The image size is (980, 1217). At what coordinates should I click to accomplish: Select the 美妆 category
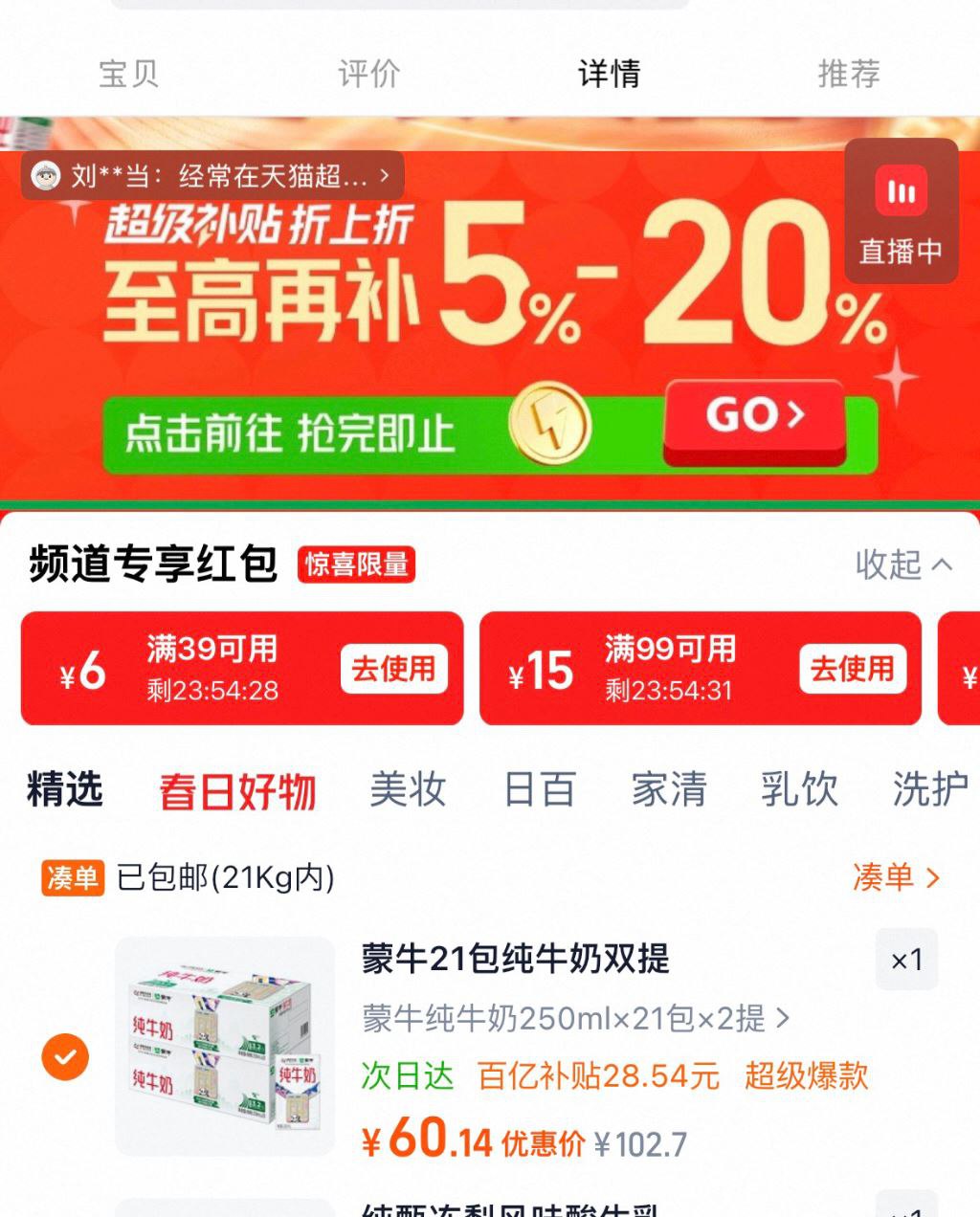click(x=408, y=790)
